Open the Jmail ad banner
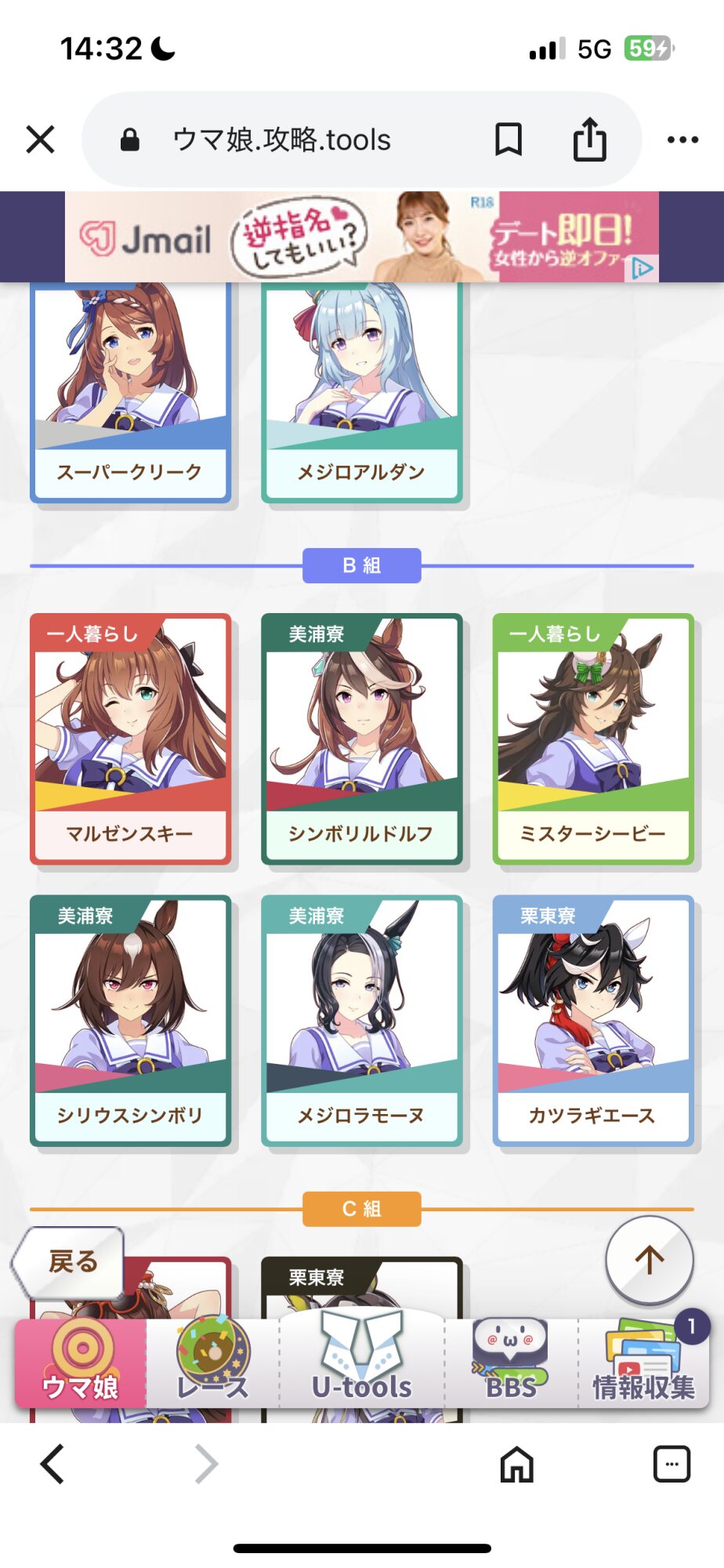The image size is (724, 1568). coord(362,237)
